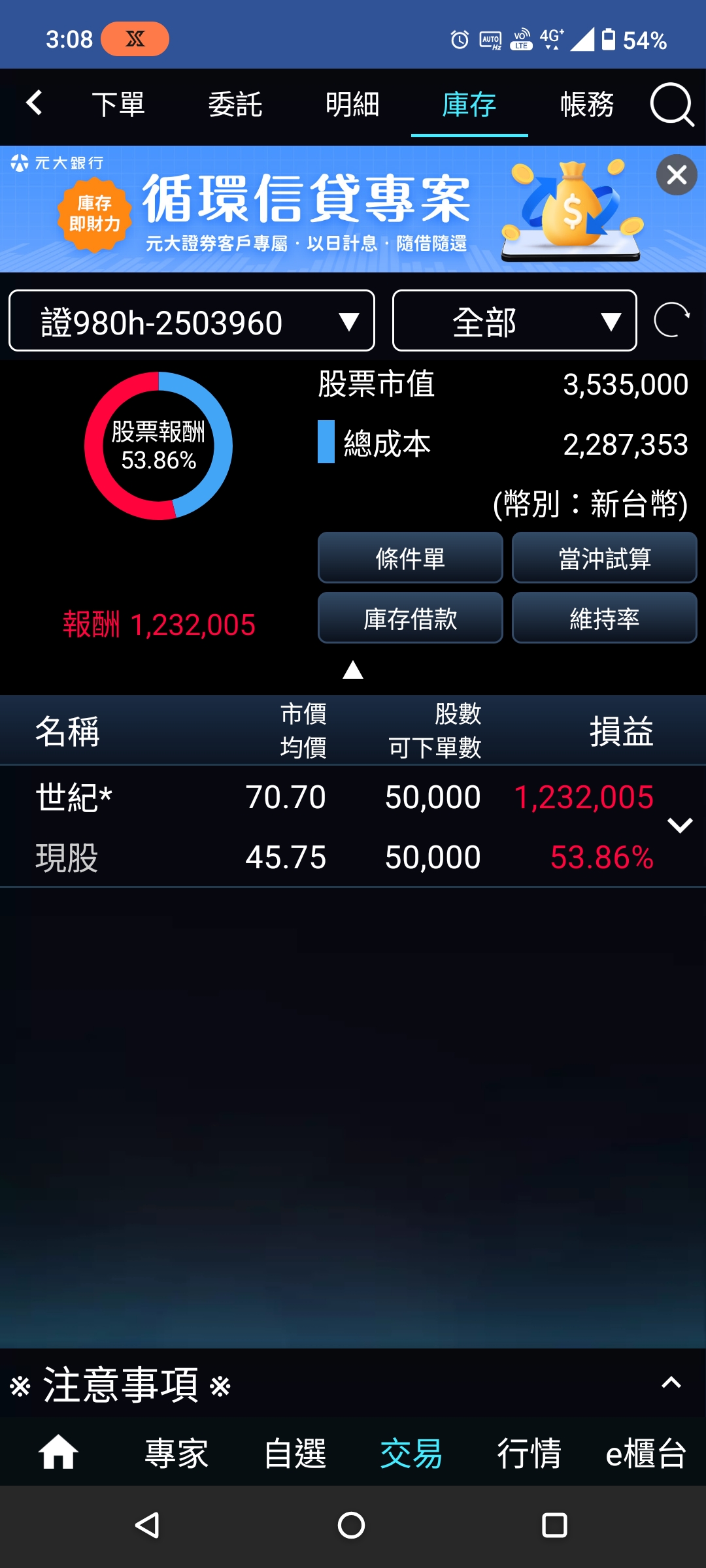Dismiss the 循環信貸專案 banner

(x=677, y=175)
